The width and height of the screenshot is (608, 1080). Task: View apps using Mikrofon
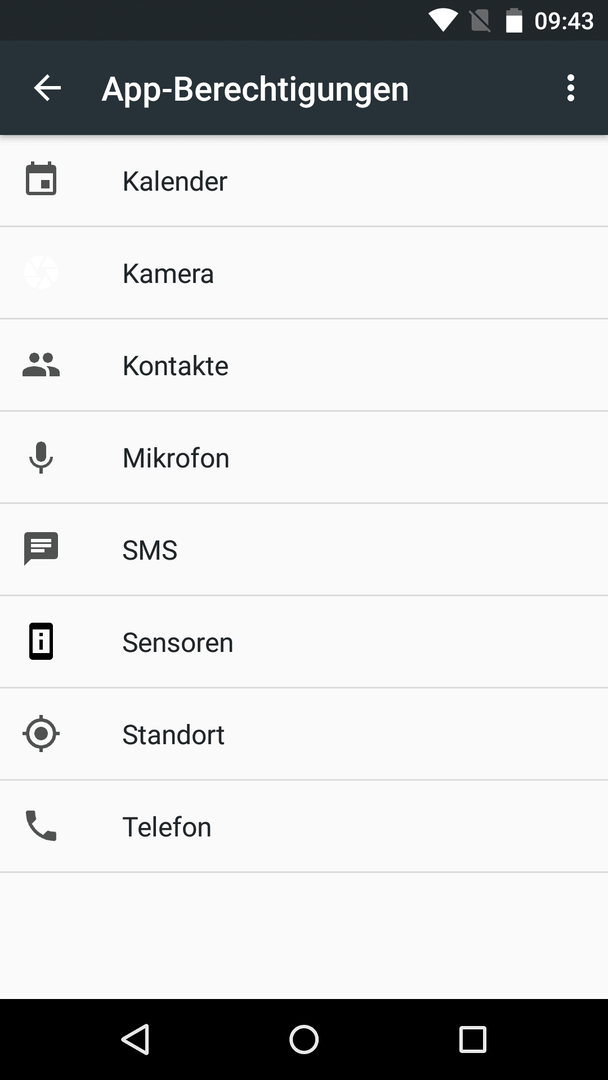click(x=304, y=458)
